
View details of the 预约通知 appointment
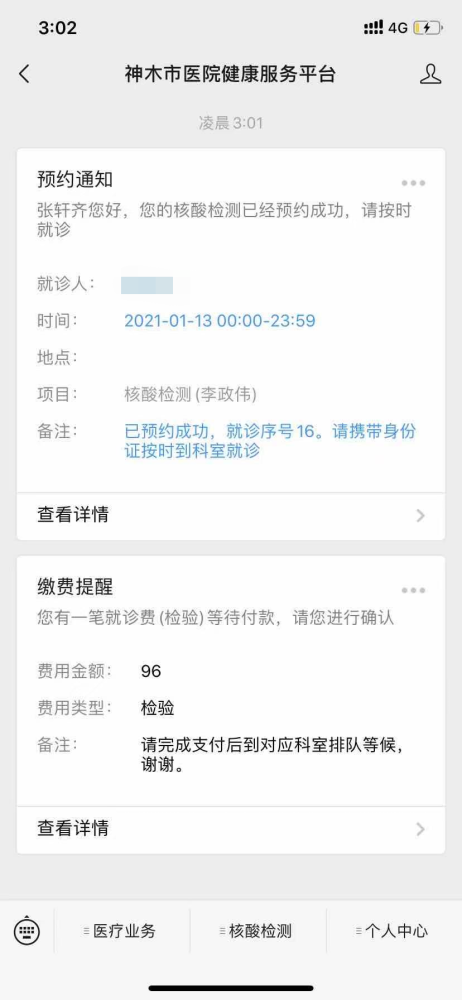coord(231,516)
